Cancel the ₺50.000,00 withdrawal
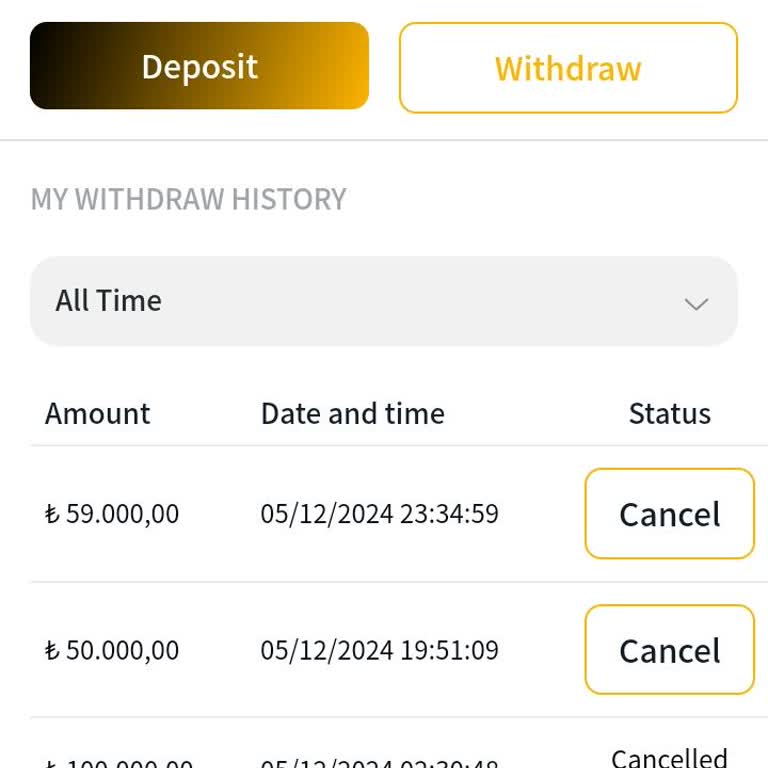Viewport: 768px width, 768px height. click(x=669, y=650)
